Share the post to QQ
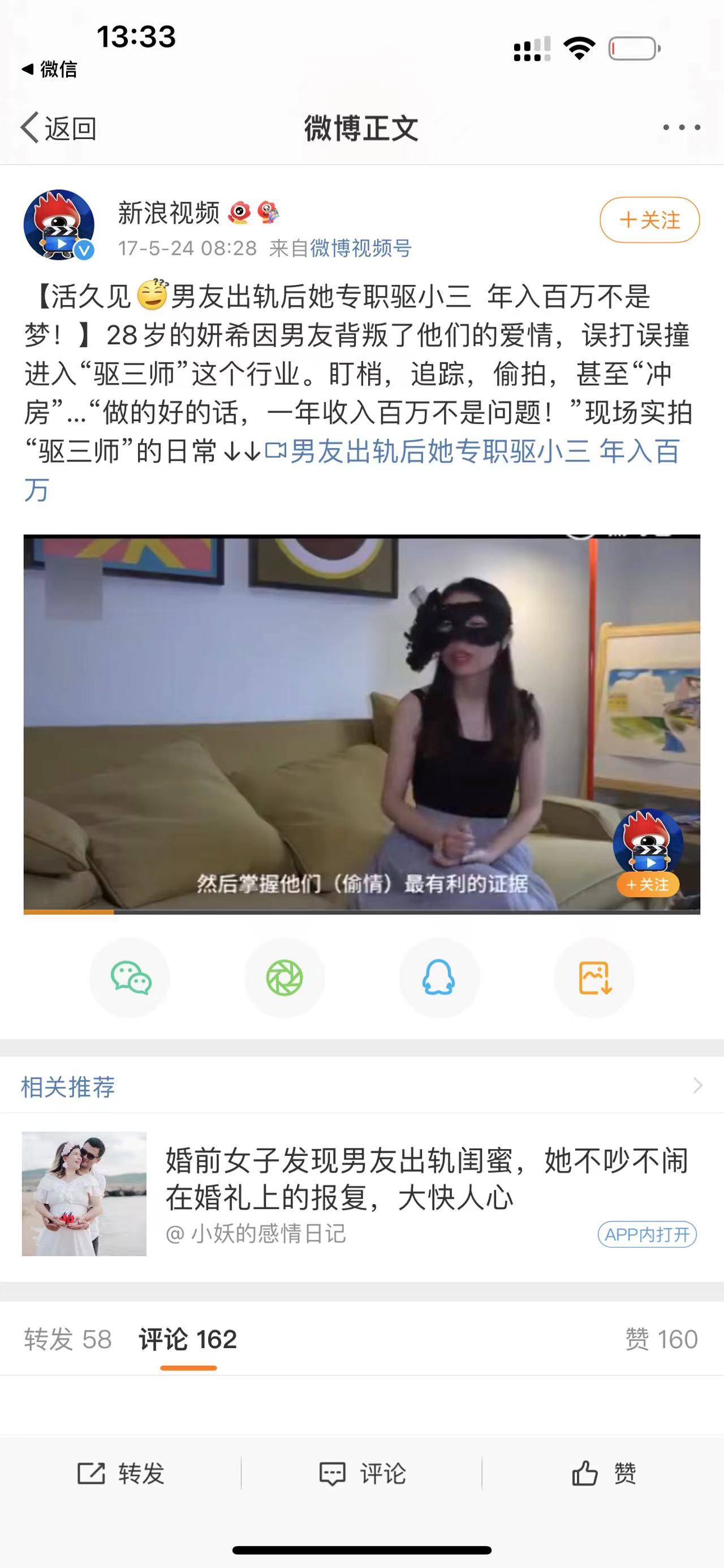Viewport: 724px width, 1568px height. coord(438,977)
